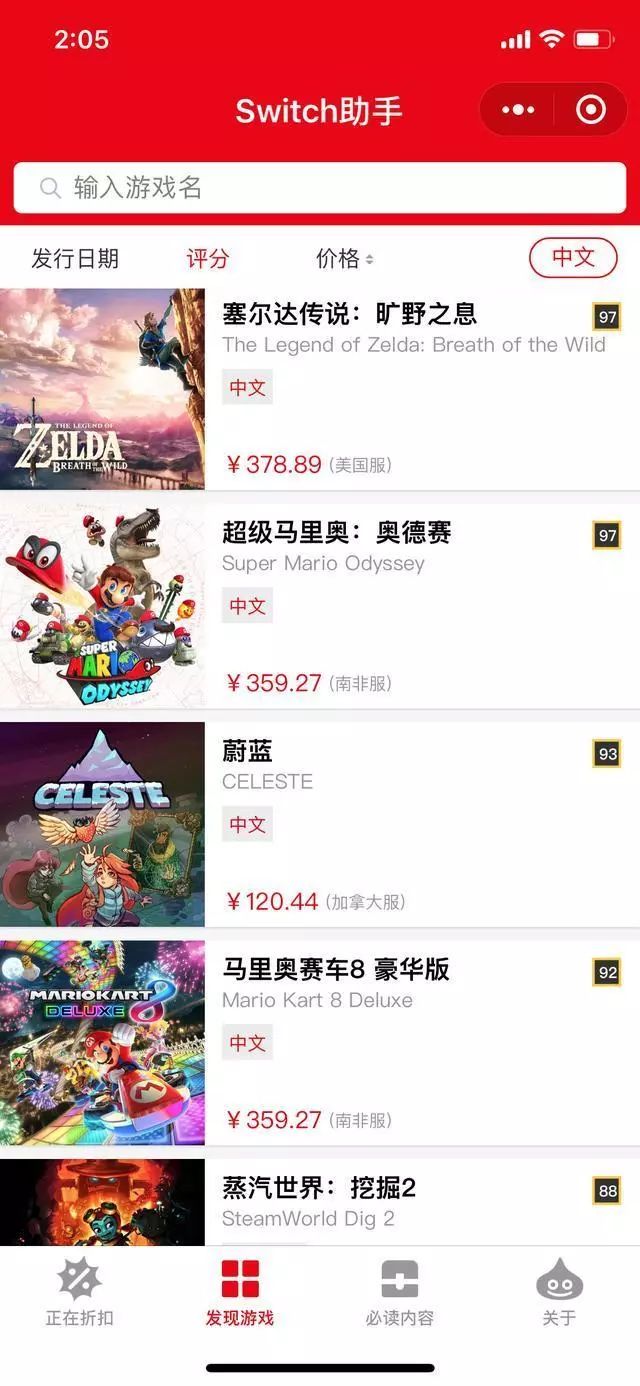Viewport: 640px width, 1386px height.
Task: Open 塞尔达传说：旷野之息 game details
Action: coord(320,389)
